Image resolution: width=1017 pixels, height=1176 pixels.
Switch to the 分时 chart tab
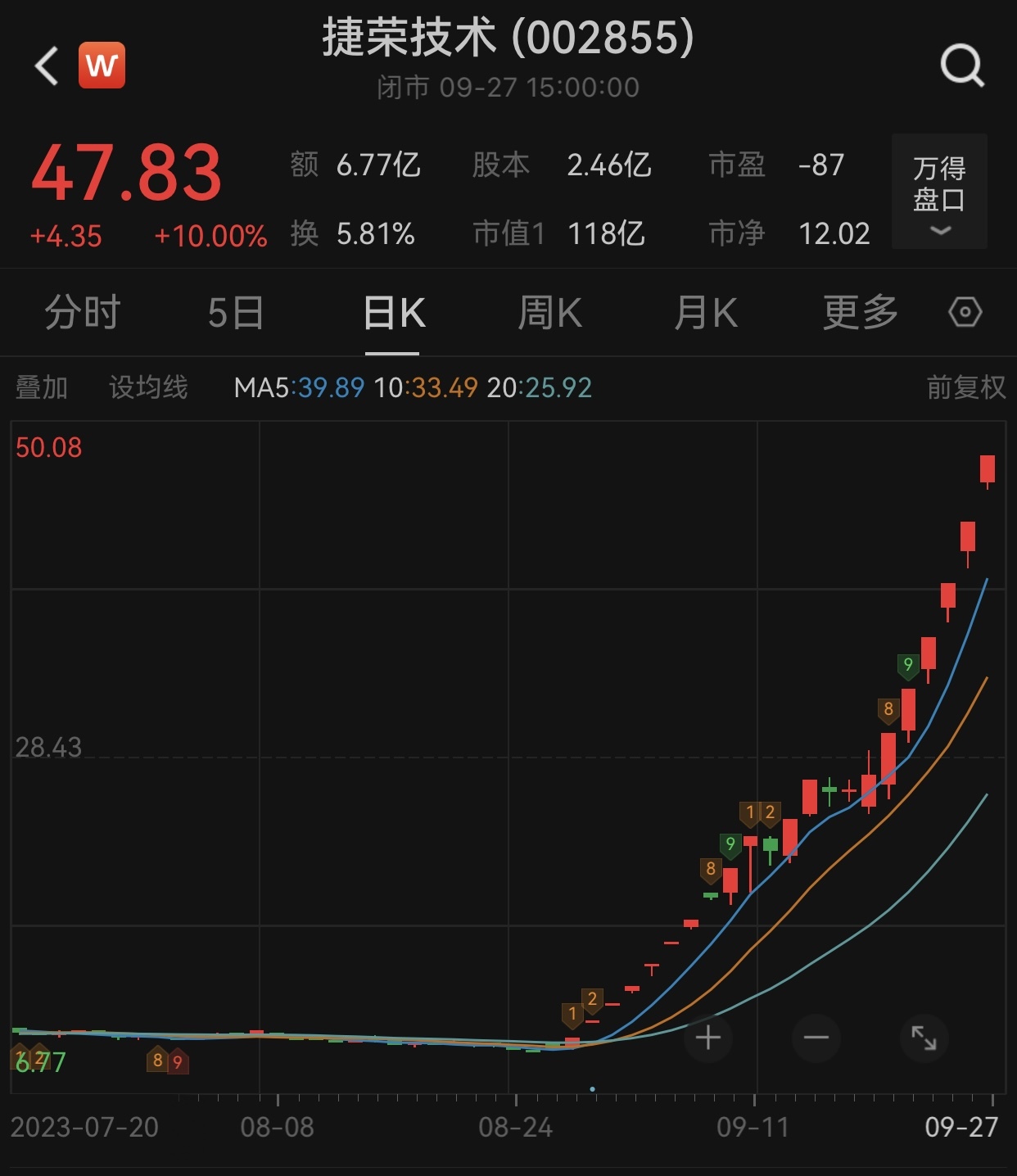(x=83, y=313)
